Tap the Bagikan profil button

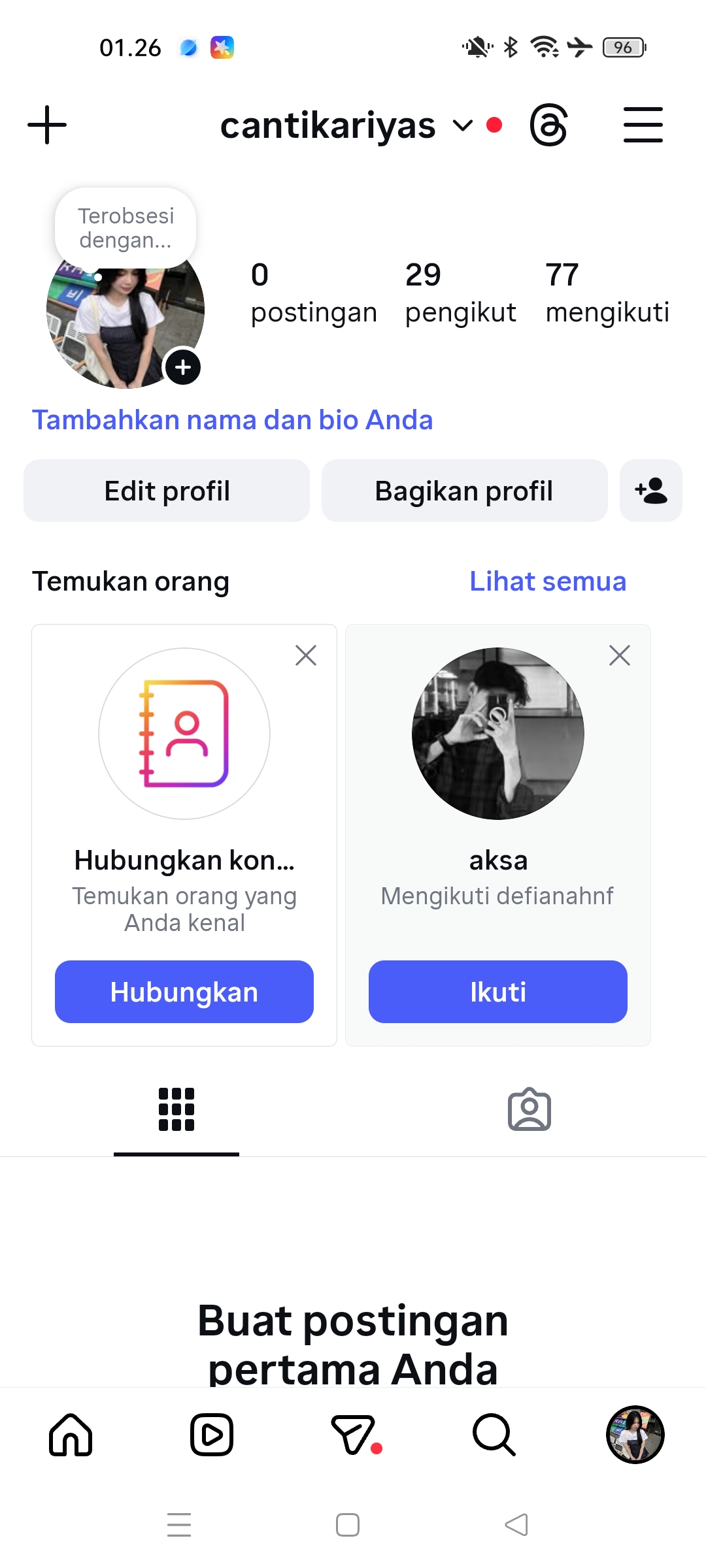click(x=464, y=491)
